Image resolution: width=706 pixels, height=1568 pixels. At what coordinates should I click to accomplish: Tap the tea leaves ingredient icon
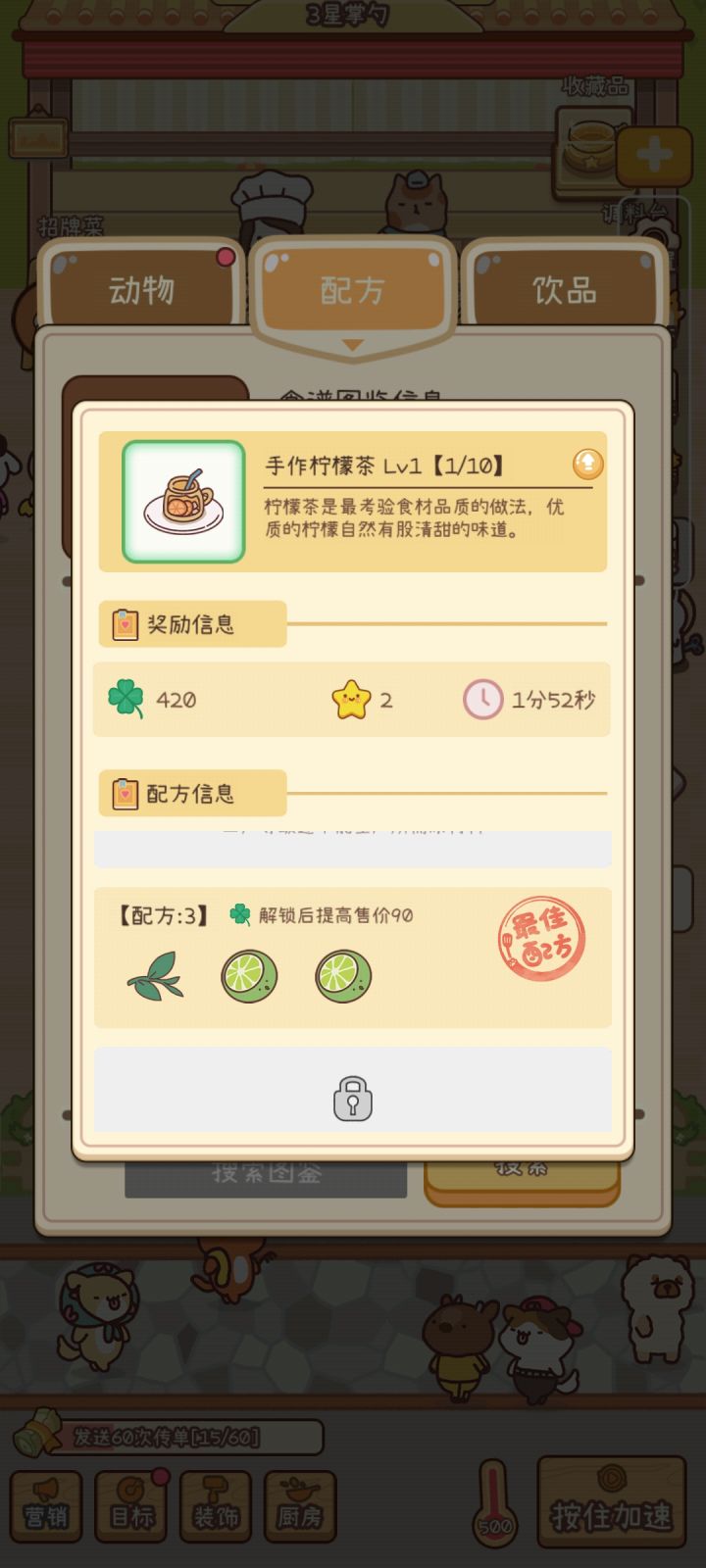[157, 975]
